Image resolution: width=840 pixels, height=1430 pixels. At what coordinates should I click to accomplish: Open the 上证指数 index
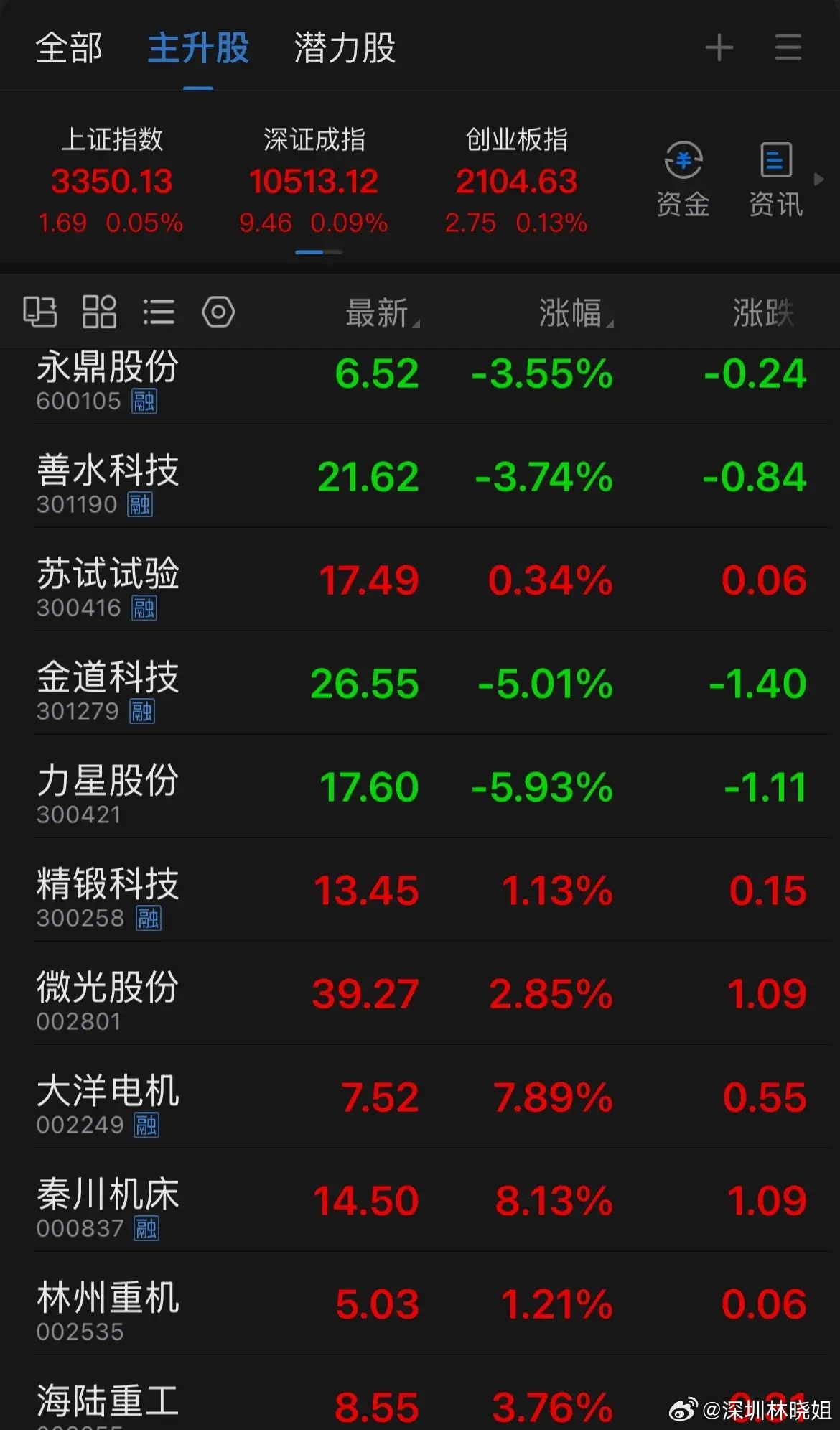[x=111, y=181]
